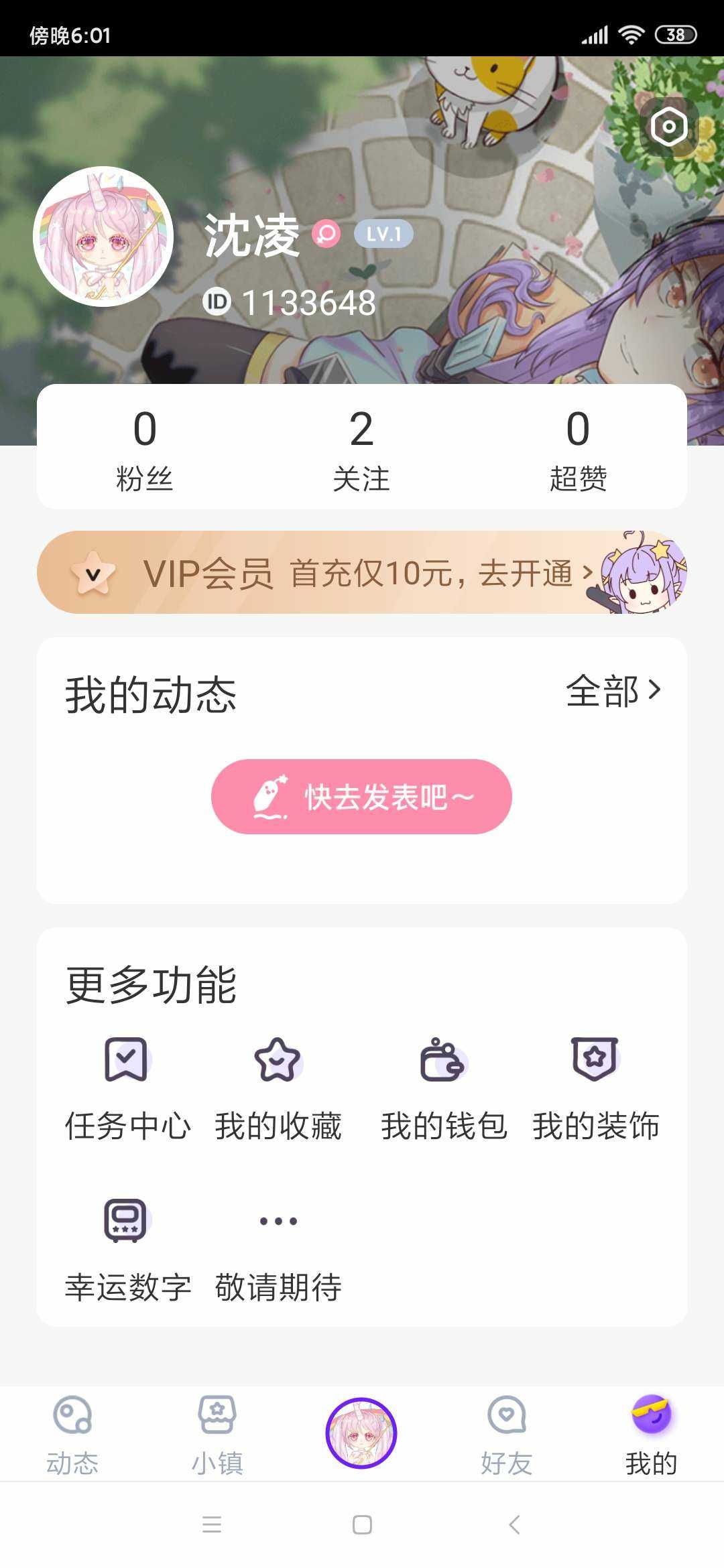Image resolution: width=724 pixels, height=1568 pixels.
Task: Open settings via the hexagon gear icon
Action: coord(668,127)
